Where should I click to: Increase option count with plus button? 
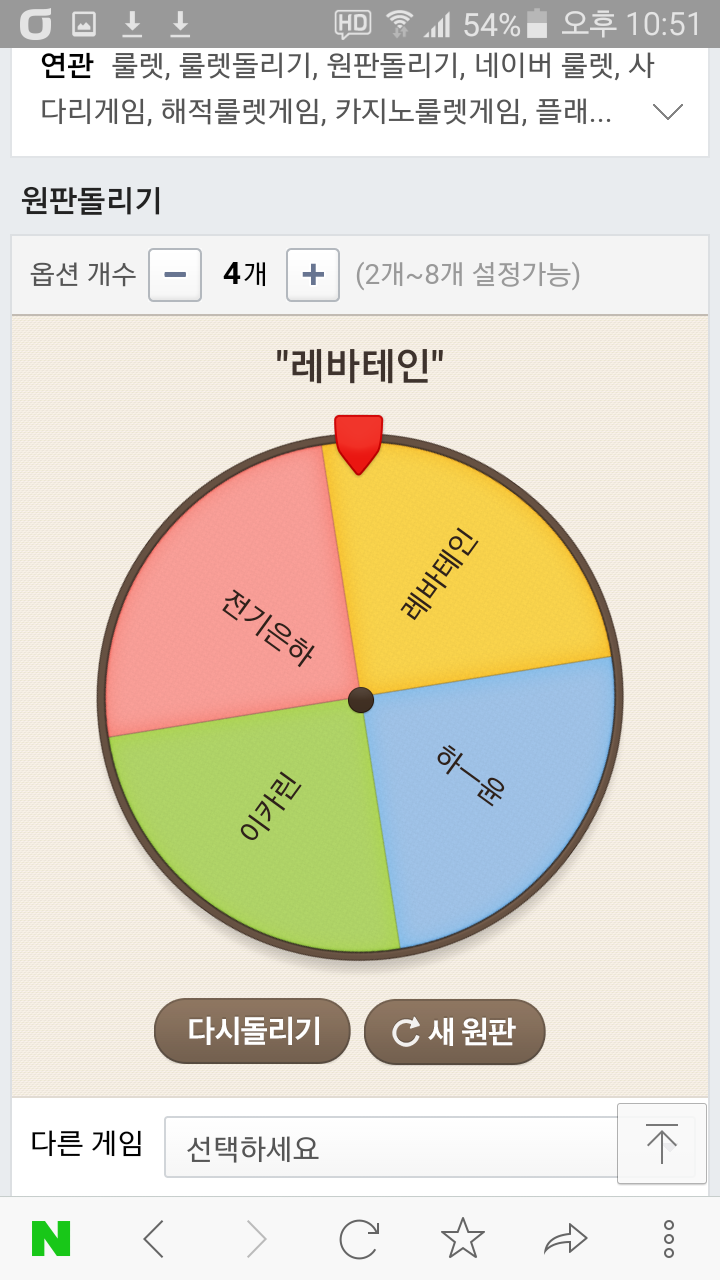pos(313,275)
